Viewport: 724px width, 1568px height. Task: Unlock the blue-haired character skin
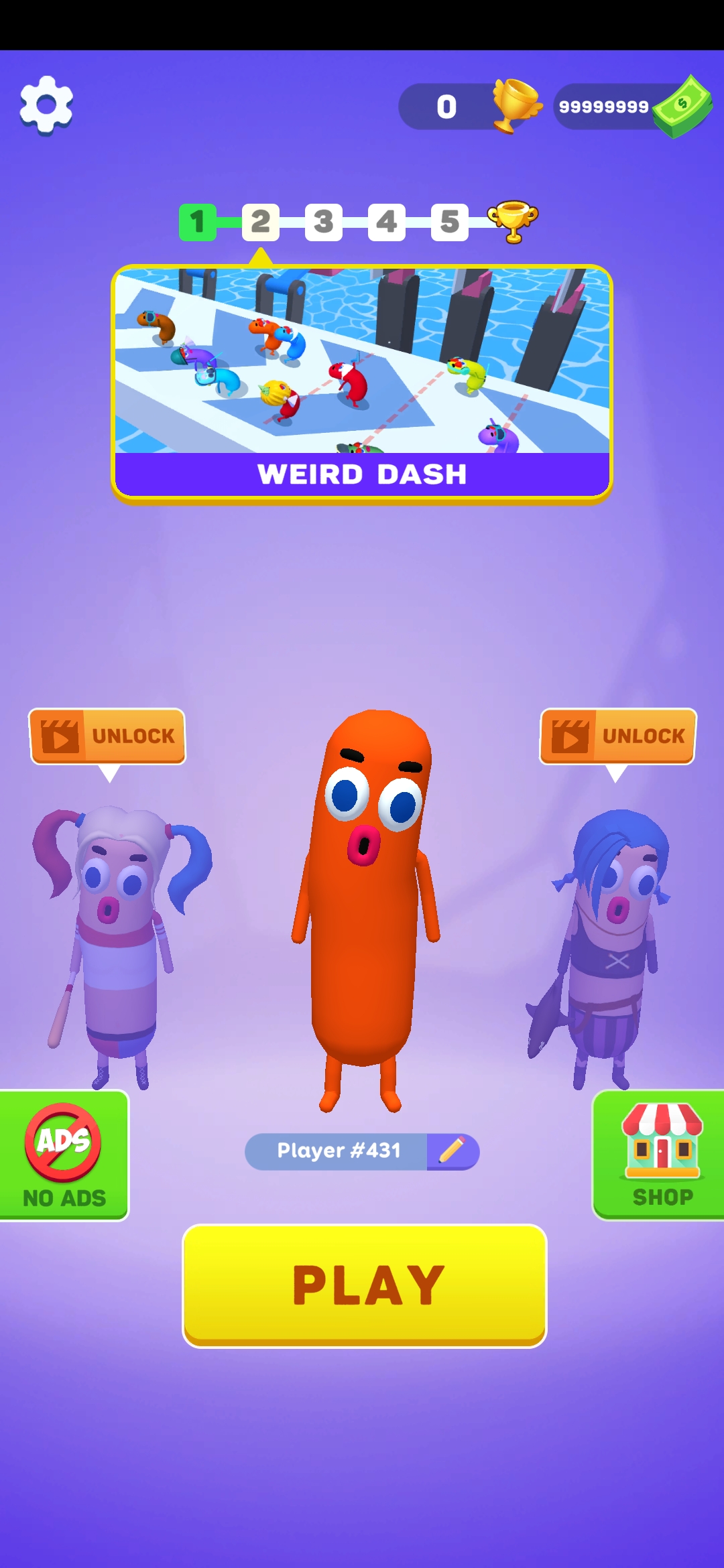tap(617, 736)
